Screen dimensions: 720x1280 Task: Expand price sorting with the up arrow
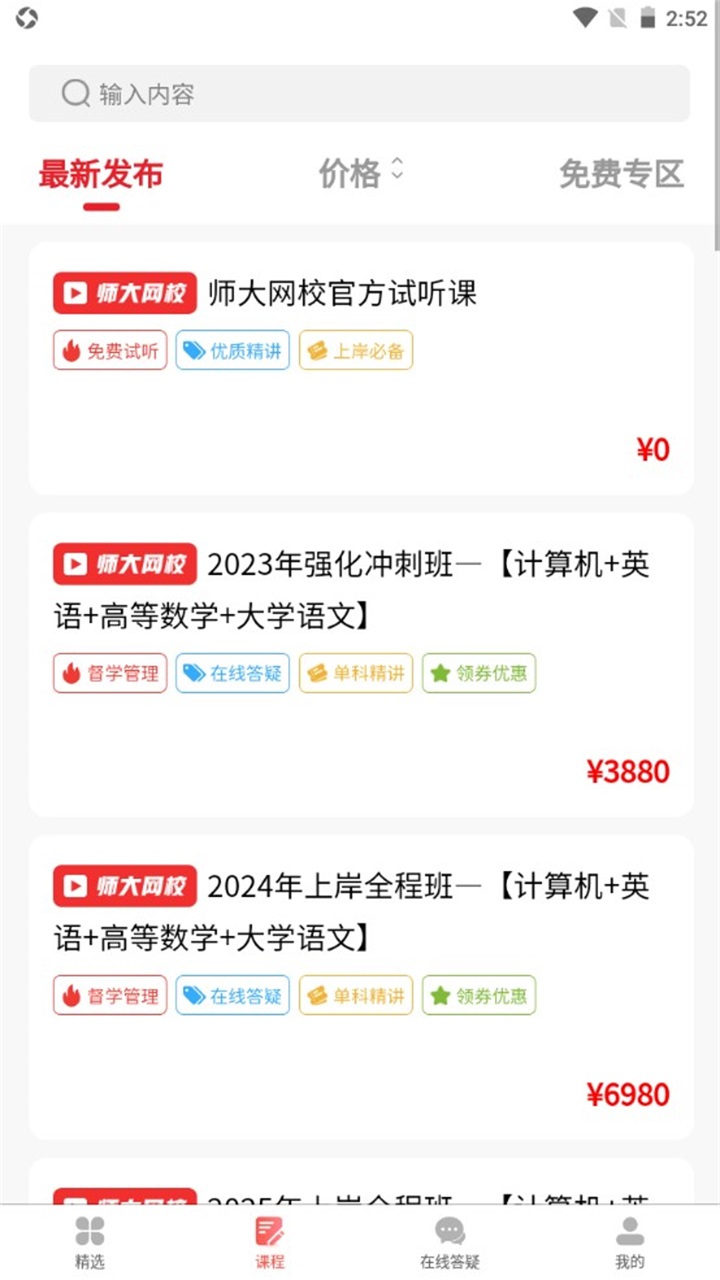397,163
